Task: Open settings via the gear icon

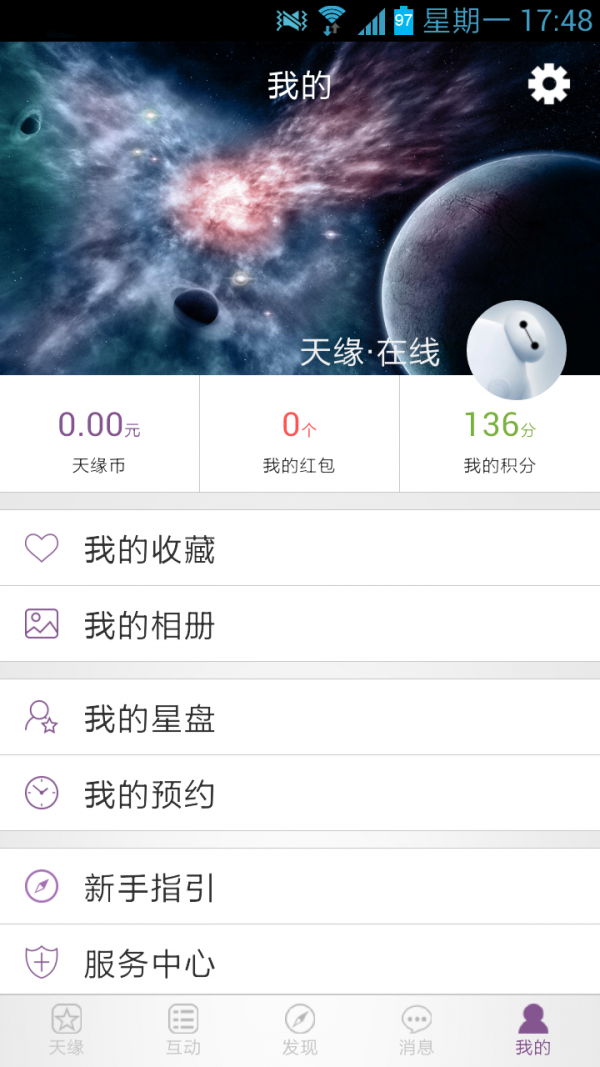Action: (549, 85)
